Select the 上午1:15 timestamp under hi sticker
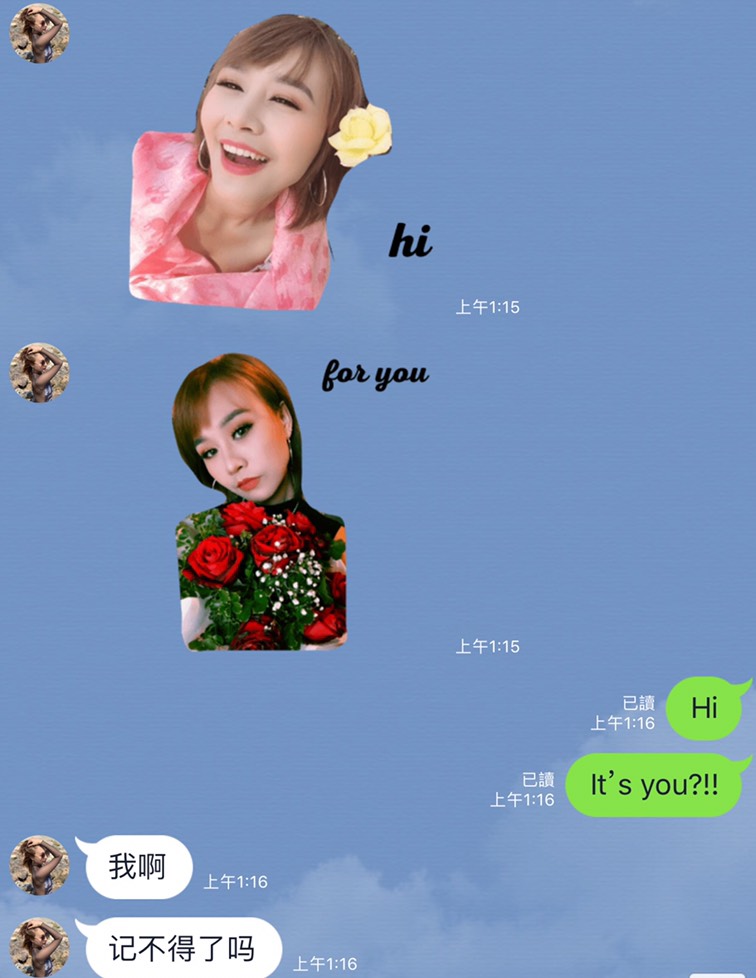Screen dimensions: 756x978 (x=487, y=307)
